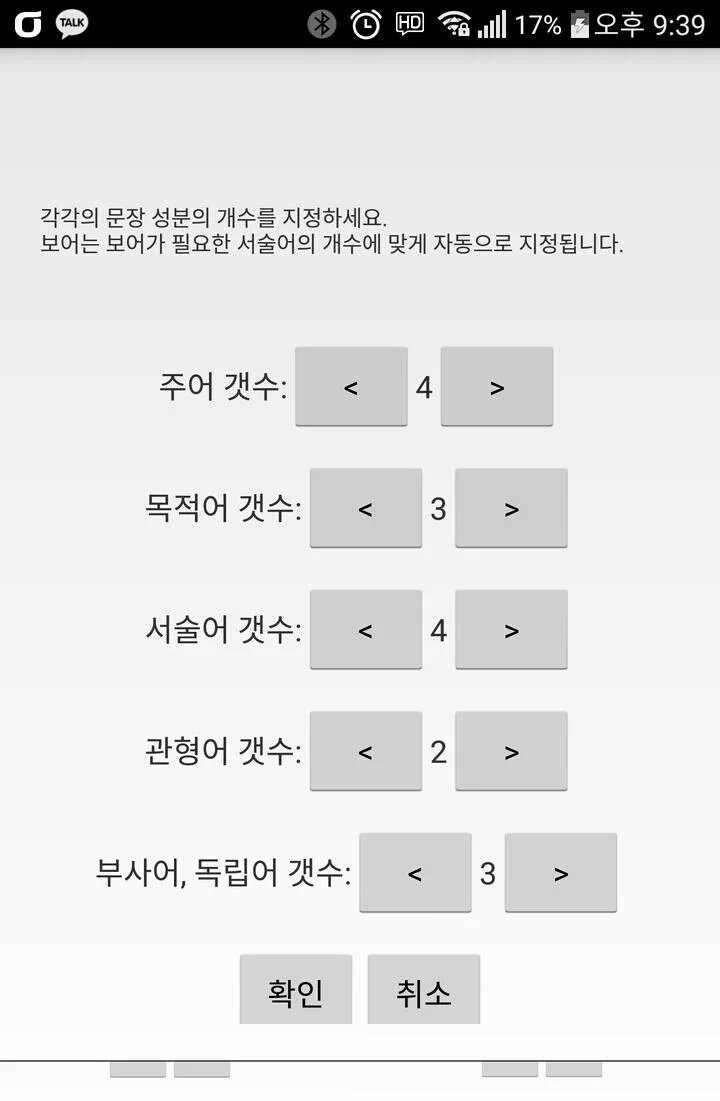Decrease the 목적어 갯수 count
The image size is (720, 1101).
tap(366, 508)
